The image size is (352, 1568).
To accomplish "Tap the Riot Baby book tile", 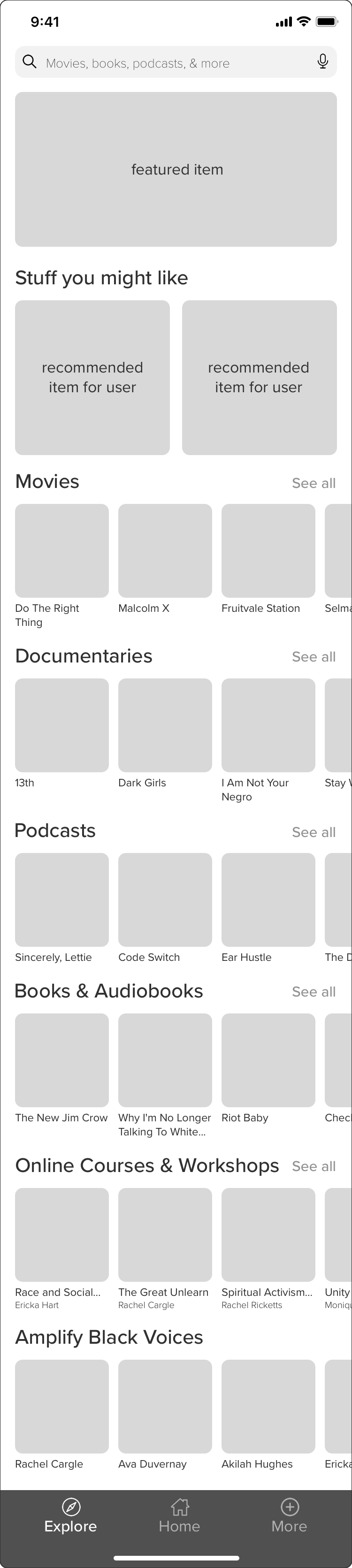I will coord(268,1060).
